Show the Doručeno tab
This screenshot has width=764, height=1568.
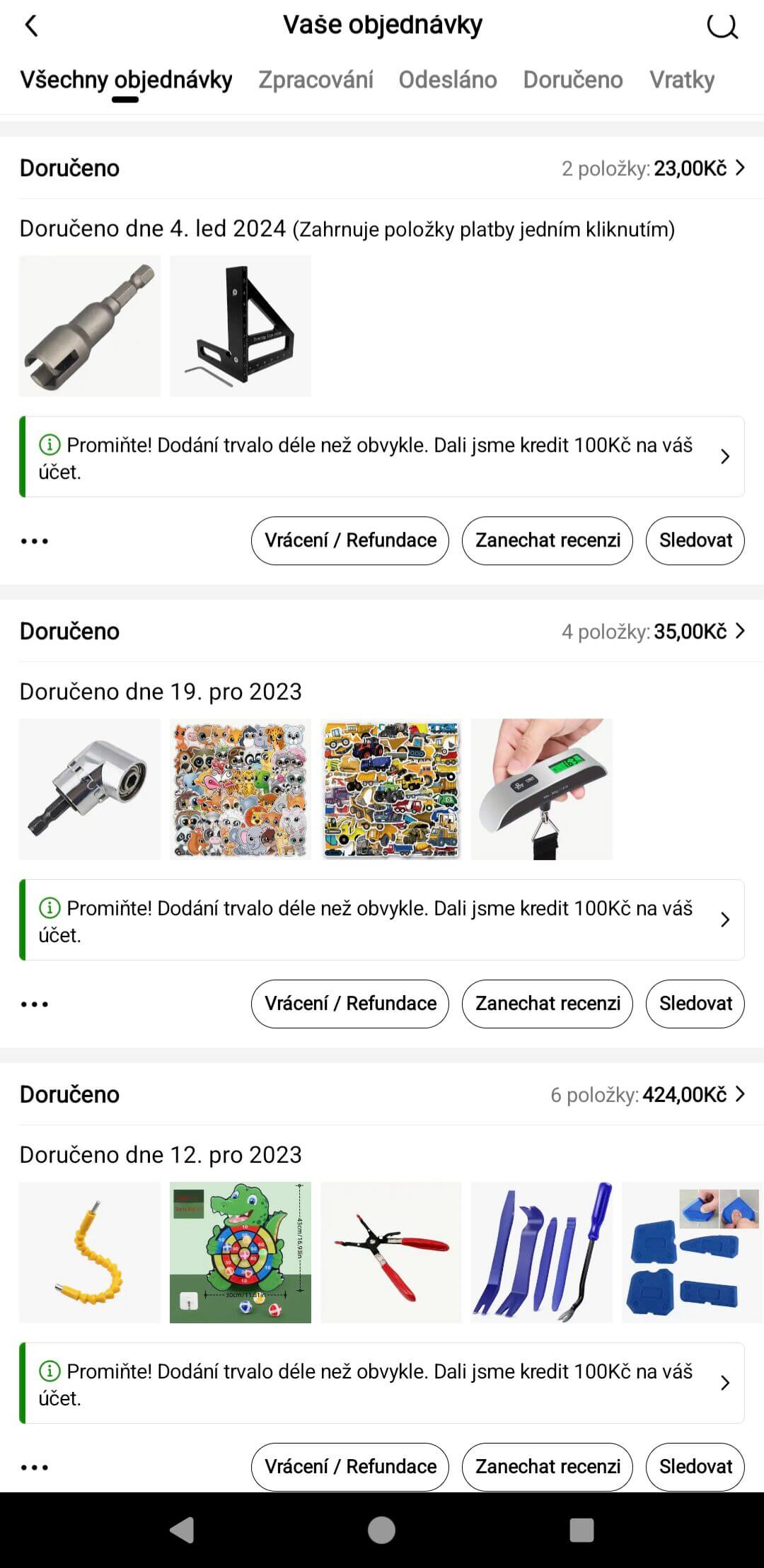pos(572,80)
